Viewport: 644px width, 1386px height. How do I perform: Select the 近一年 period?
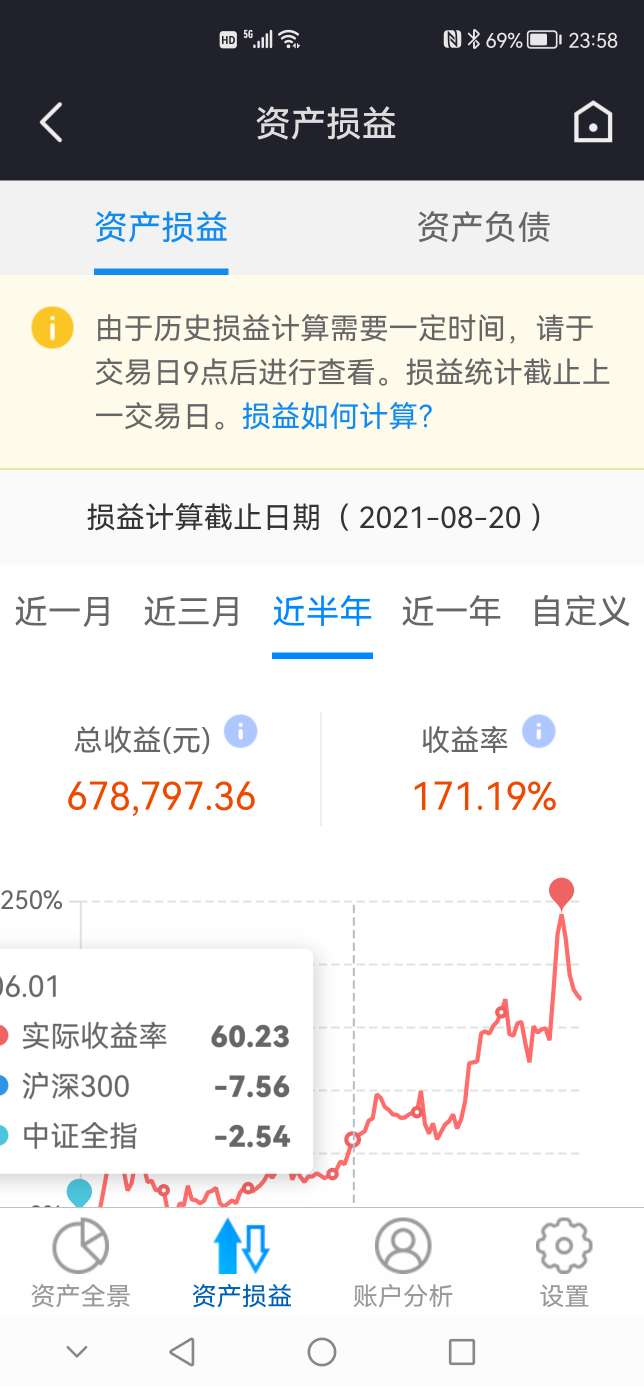pos(451,610)
